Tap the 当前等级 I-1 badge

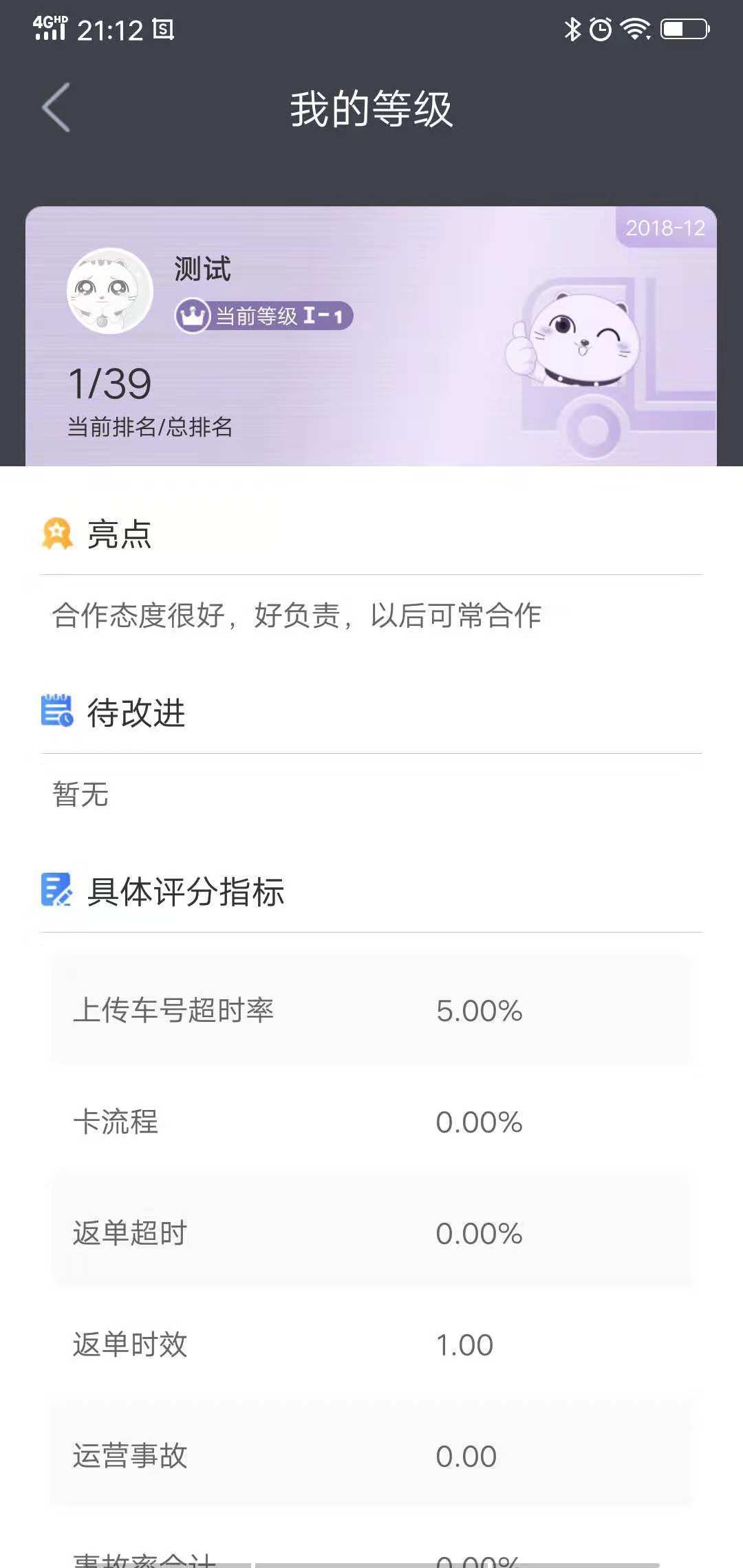tap(264, 316)
